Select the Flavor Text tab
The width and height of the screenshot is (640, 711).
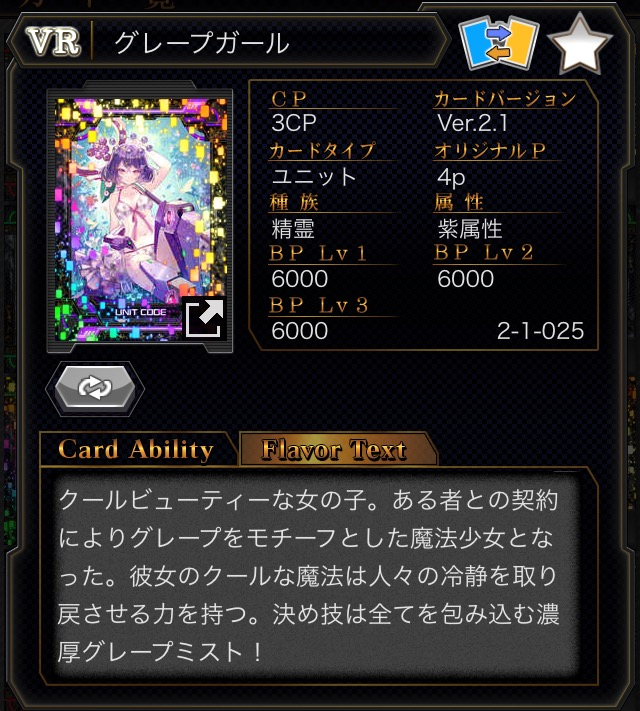pyautogui.click(x=334, y=450)
